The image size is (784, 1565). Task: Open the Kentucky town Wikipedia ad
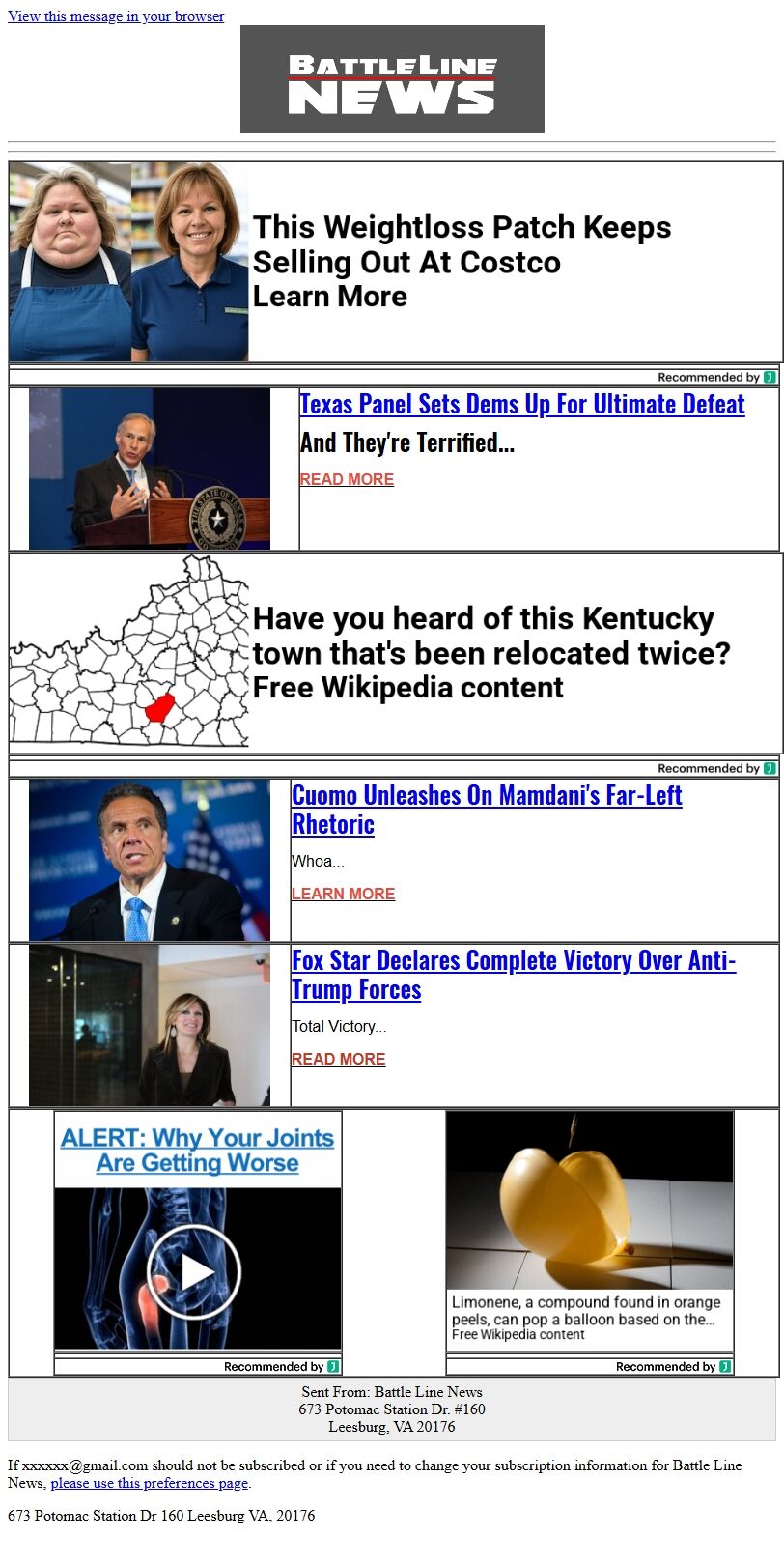(490, 652)
